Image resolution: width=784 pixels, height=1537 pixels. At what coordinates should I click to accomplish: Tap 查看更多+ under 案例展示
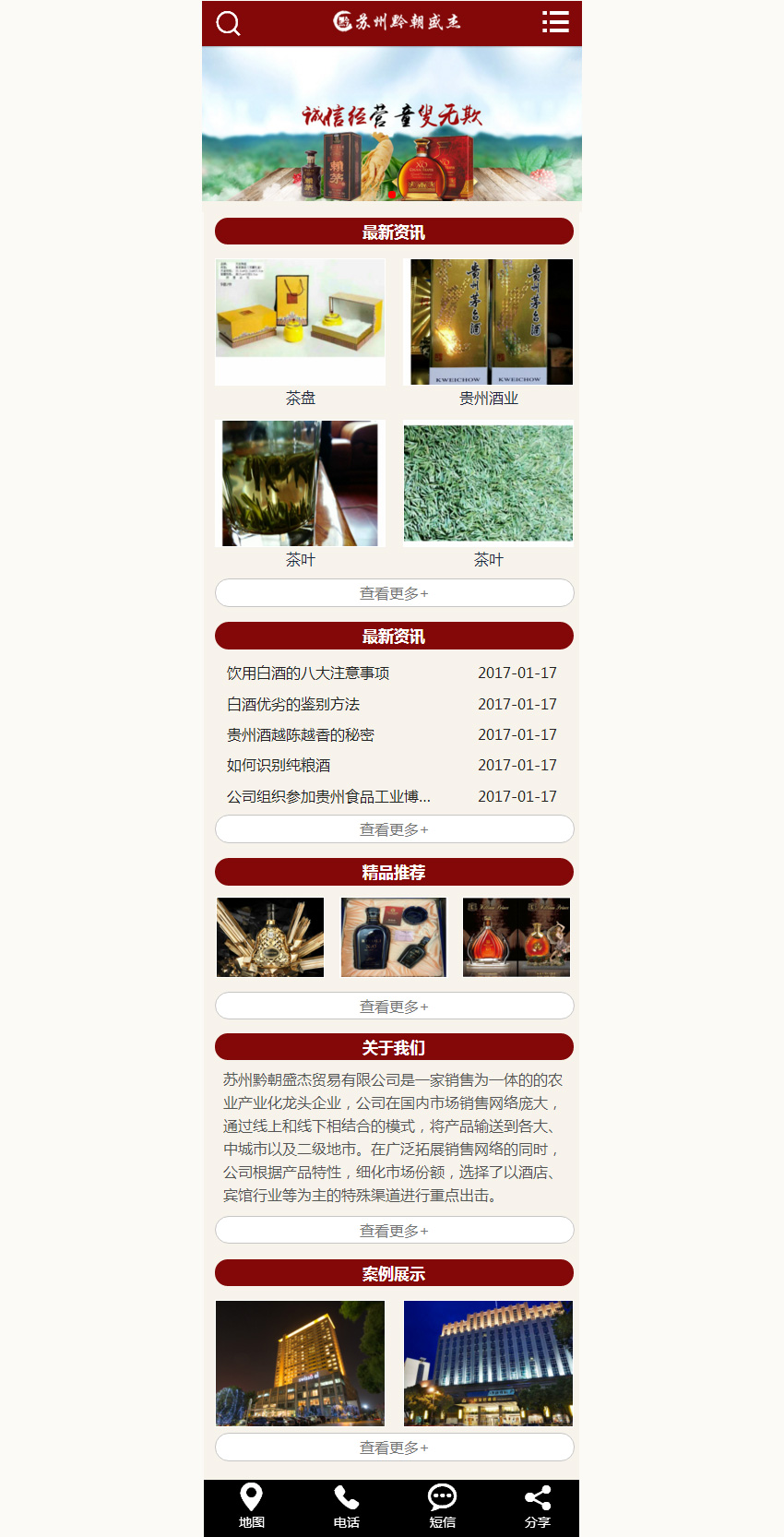[x=394, y=1448]
